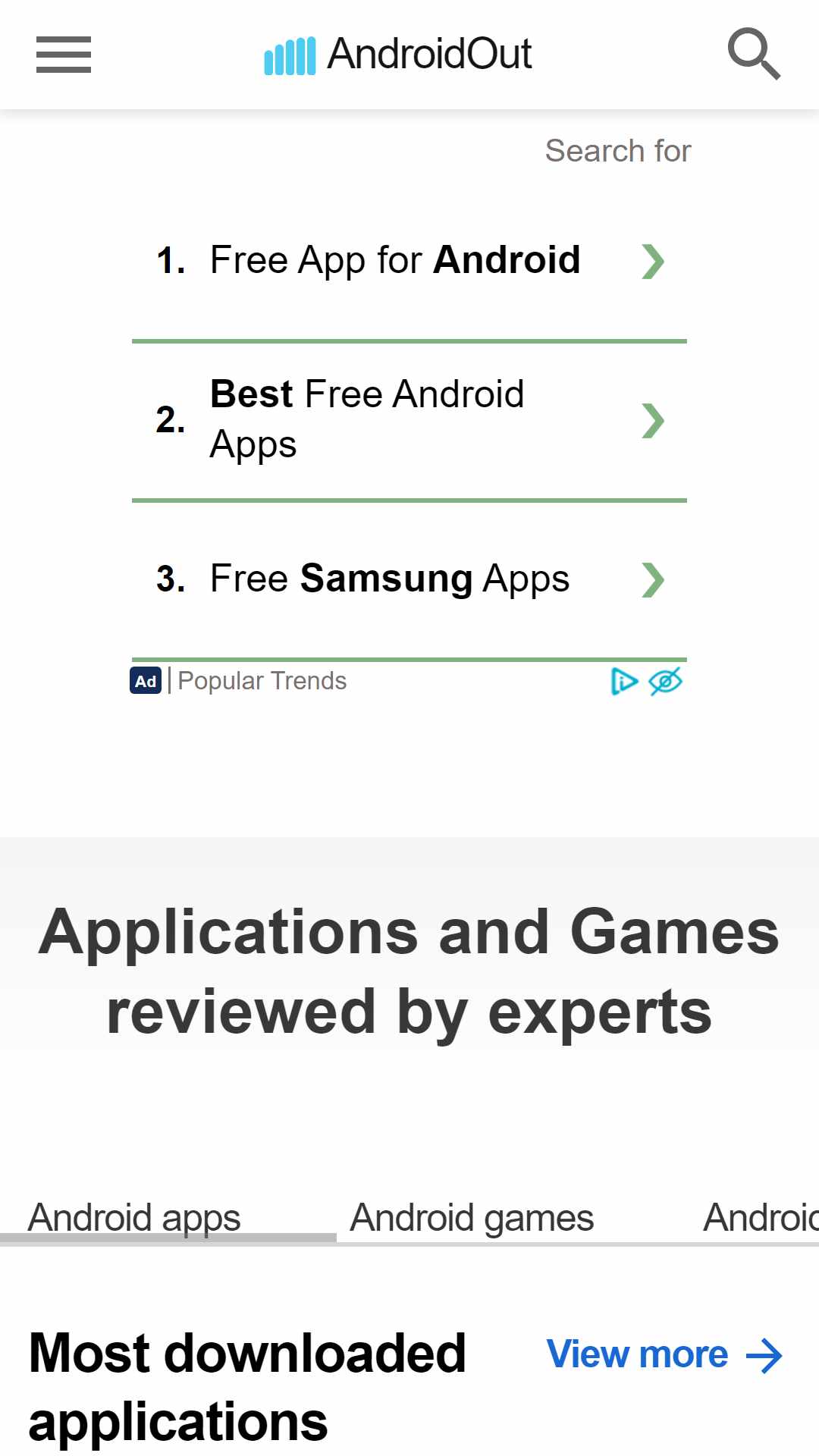The width and height of the screenshot is (819, 1456).
Task: Go to the AndroidOut home logo
Action: [397, 55]
